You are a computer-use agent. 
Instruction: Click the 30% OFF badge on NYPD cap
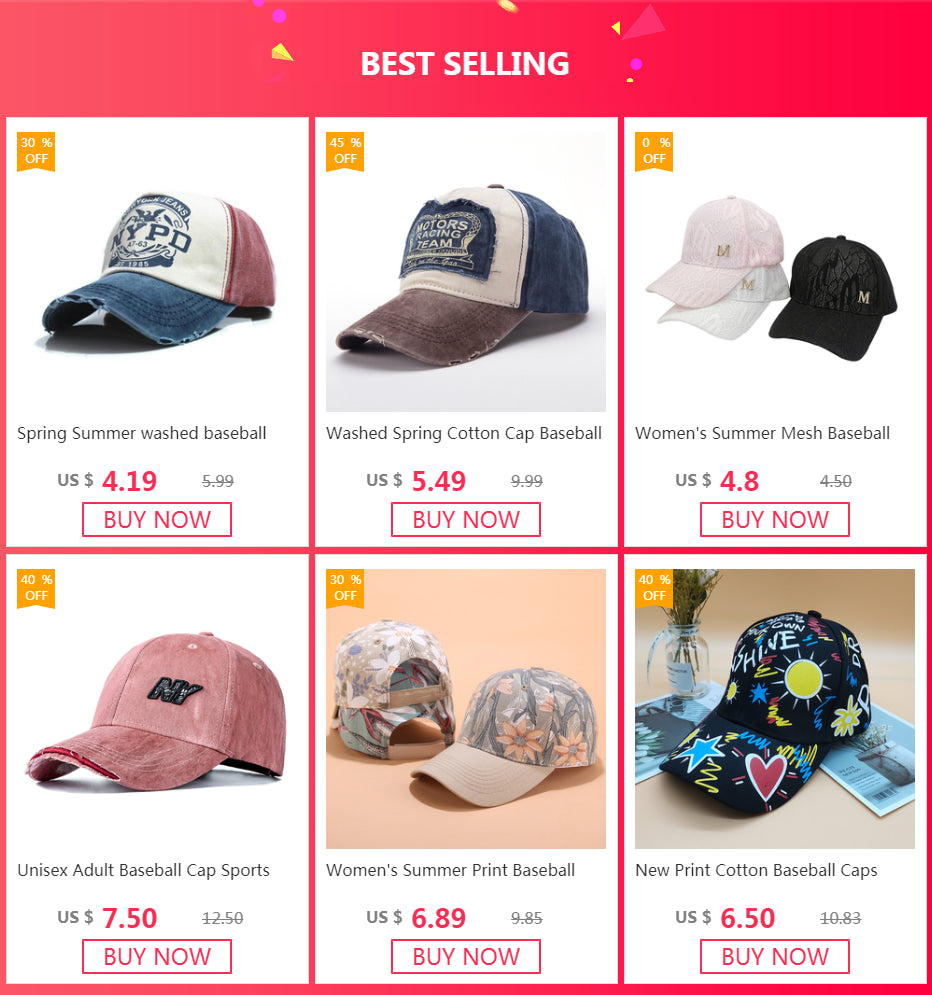[36, 151]
